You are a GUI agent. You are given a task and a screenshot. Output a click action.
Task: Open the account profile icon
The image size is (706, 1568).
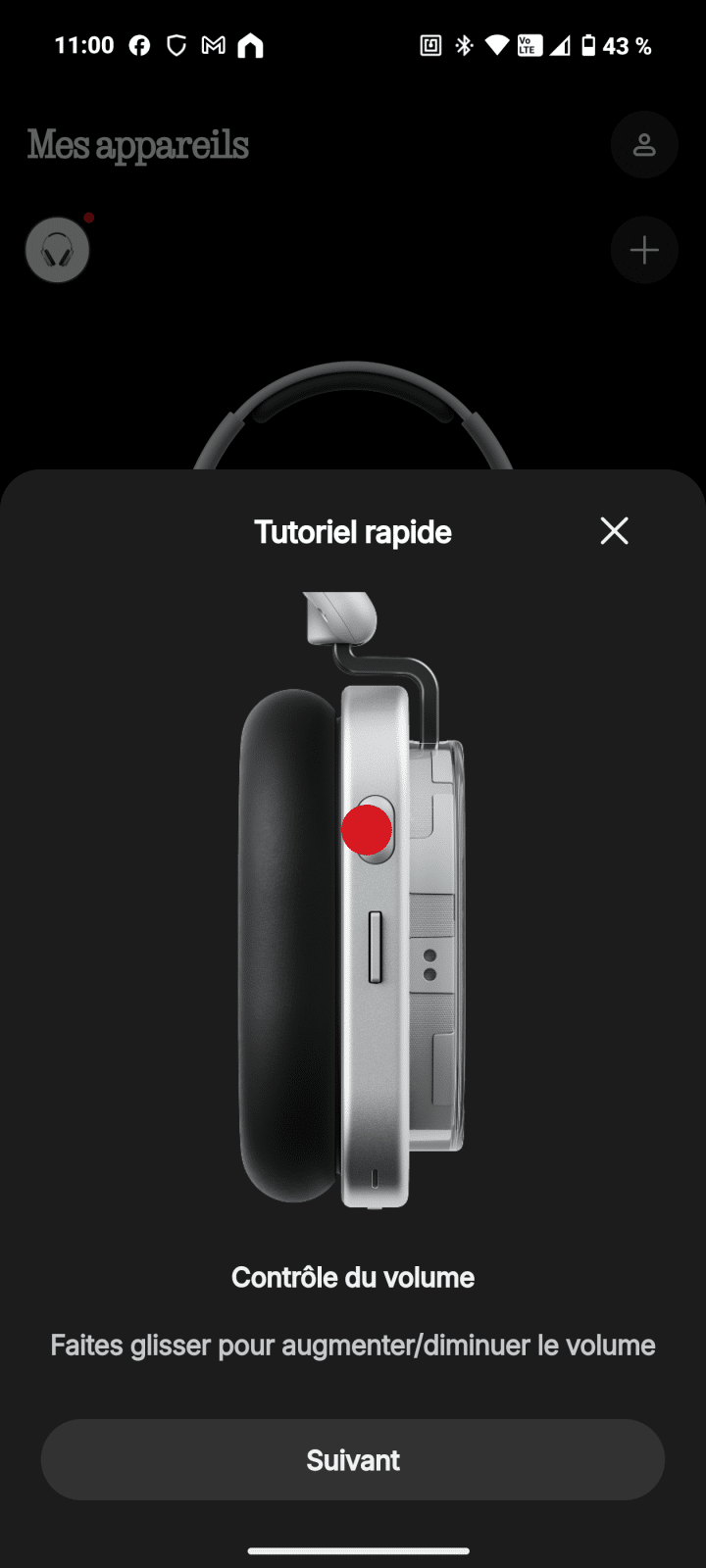coord(644,145)
